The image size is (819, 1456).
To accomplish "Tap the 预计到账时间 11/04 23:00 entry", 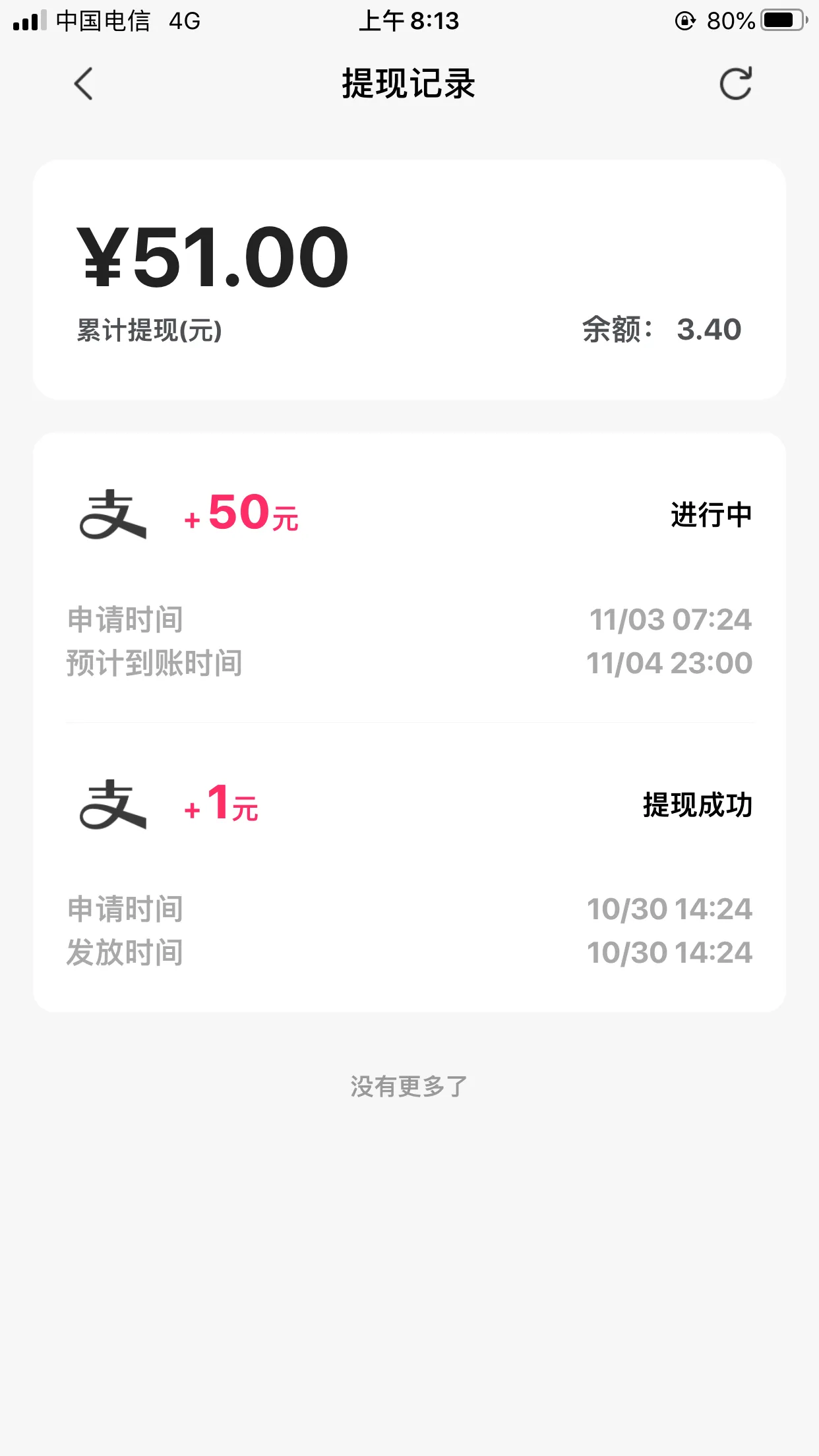I will click(x=671, y=664).
